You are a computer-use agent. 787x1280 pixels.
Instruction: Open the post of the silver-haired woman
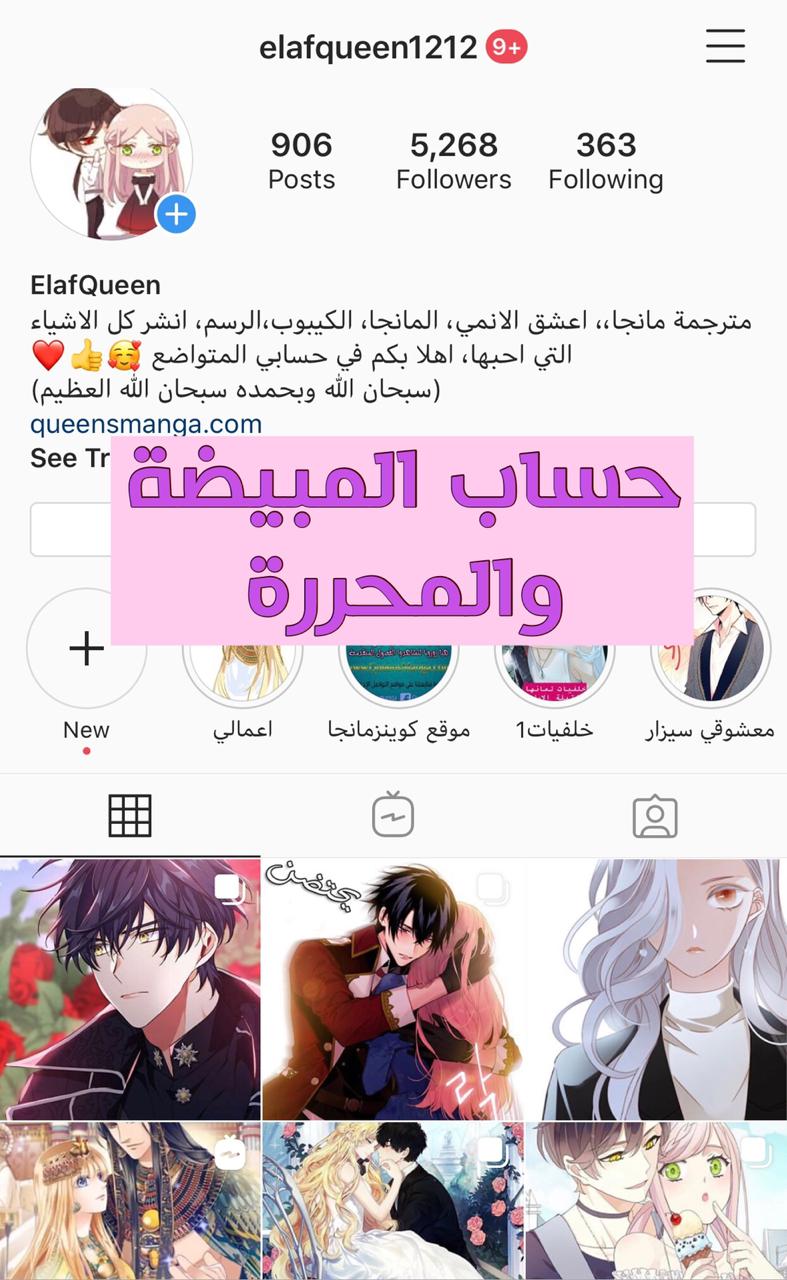click(656, 990)
